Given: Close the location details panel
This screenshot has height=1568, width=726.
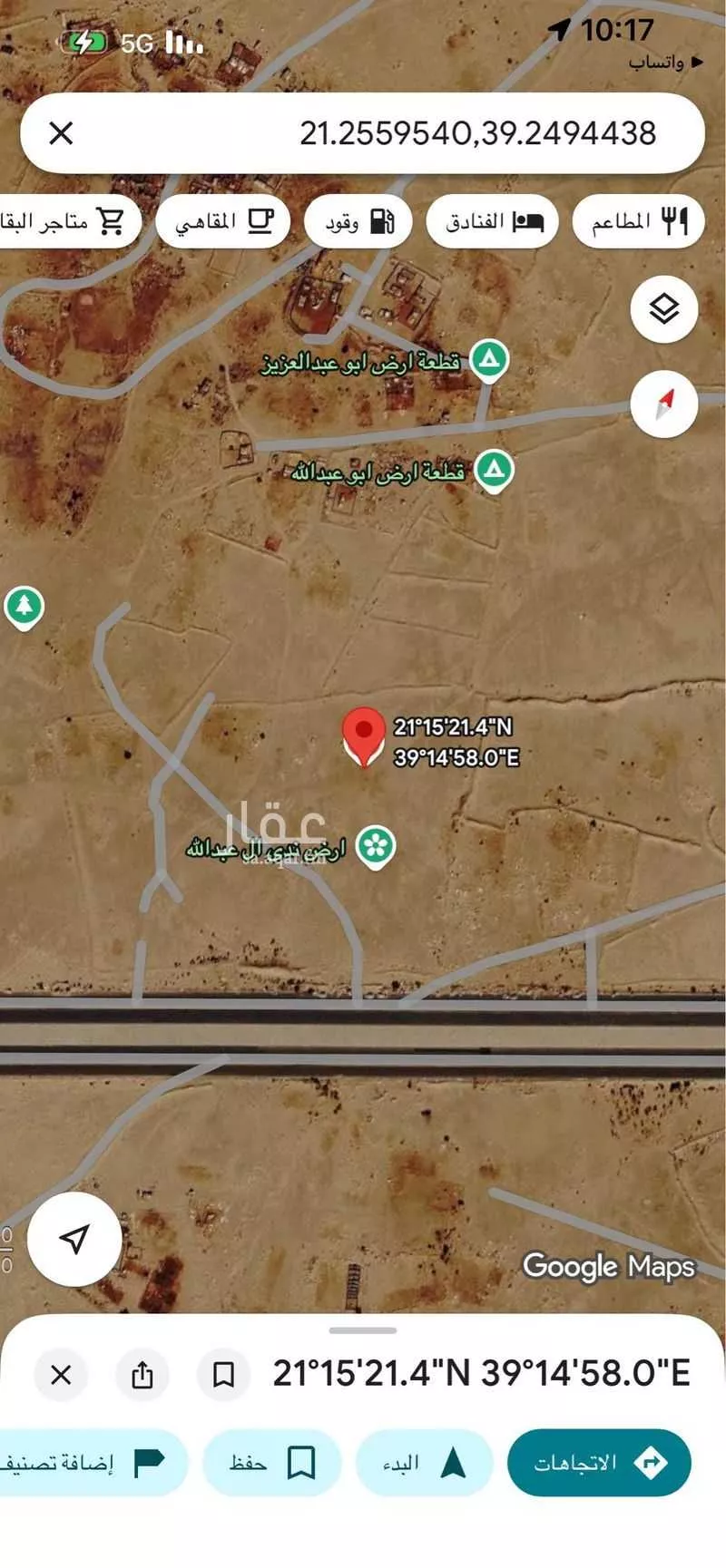Looking at the screenshot, I should [x=61, y=1375].
